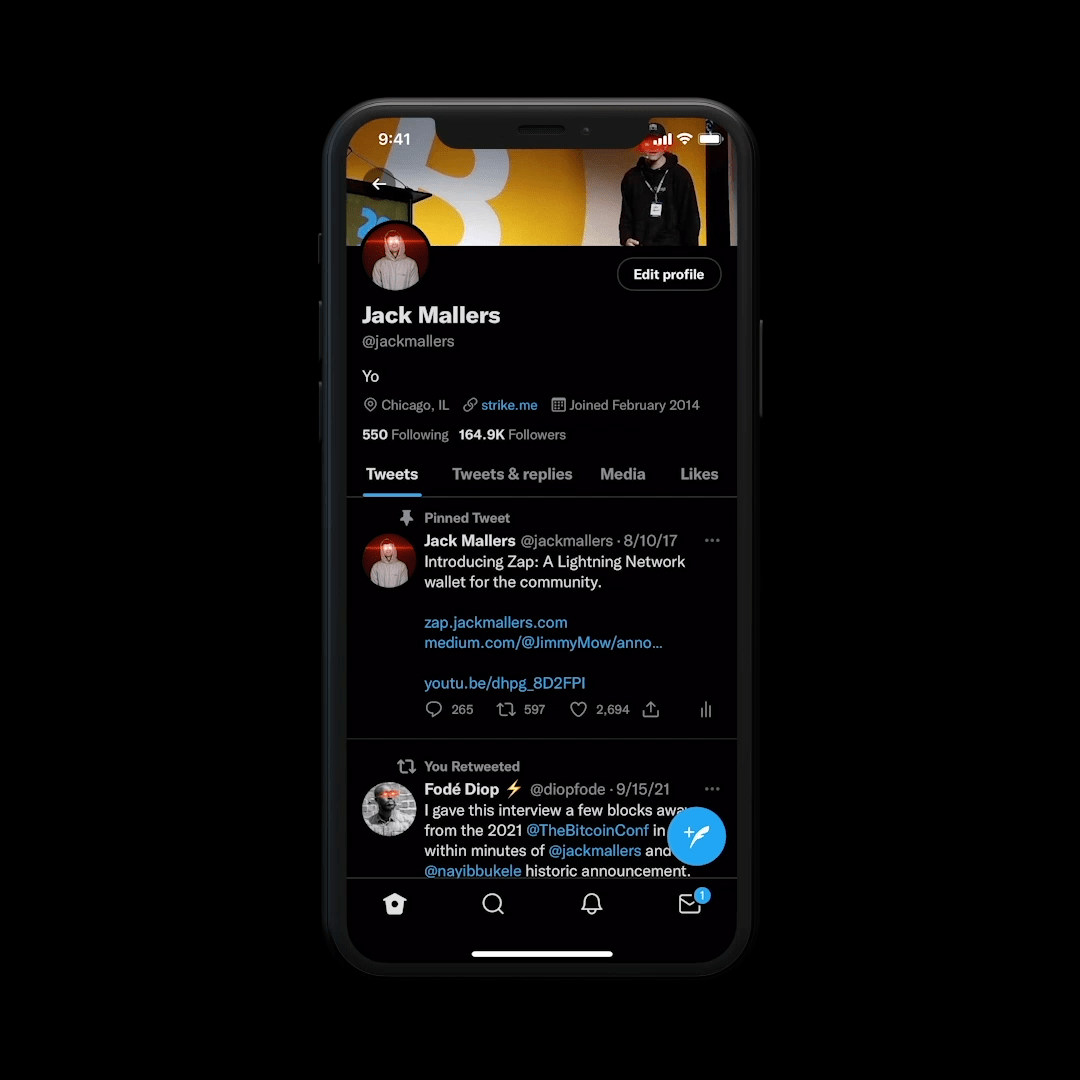The image size is (1080, 1080).
Task: Go back using the arrow icon
Action: click(378, 184)
